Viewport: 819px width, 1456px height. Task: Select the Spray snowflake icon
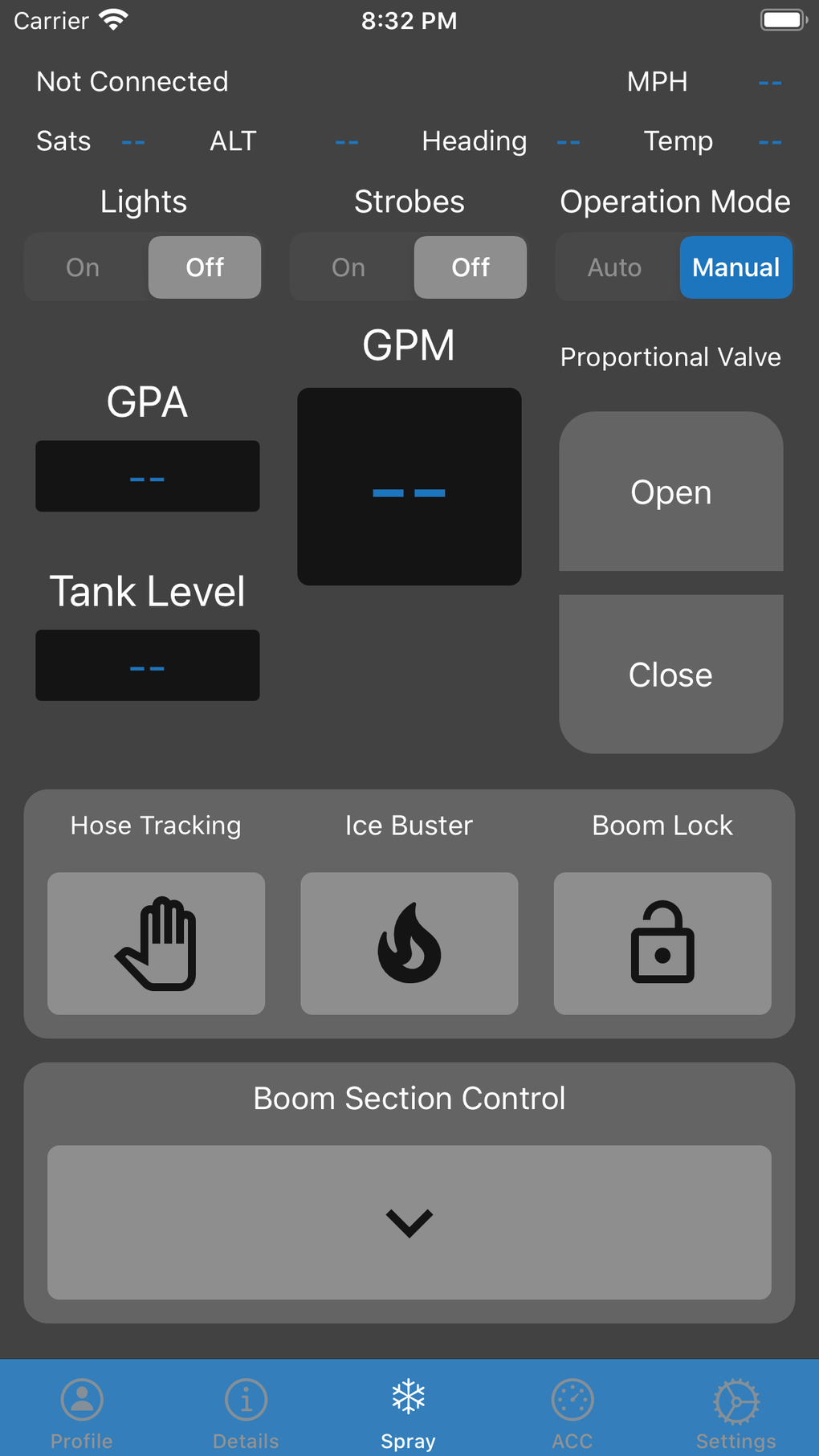point(409,1397)
